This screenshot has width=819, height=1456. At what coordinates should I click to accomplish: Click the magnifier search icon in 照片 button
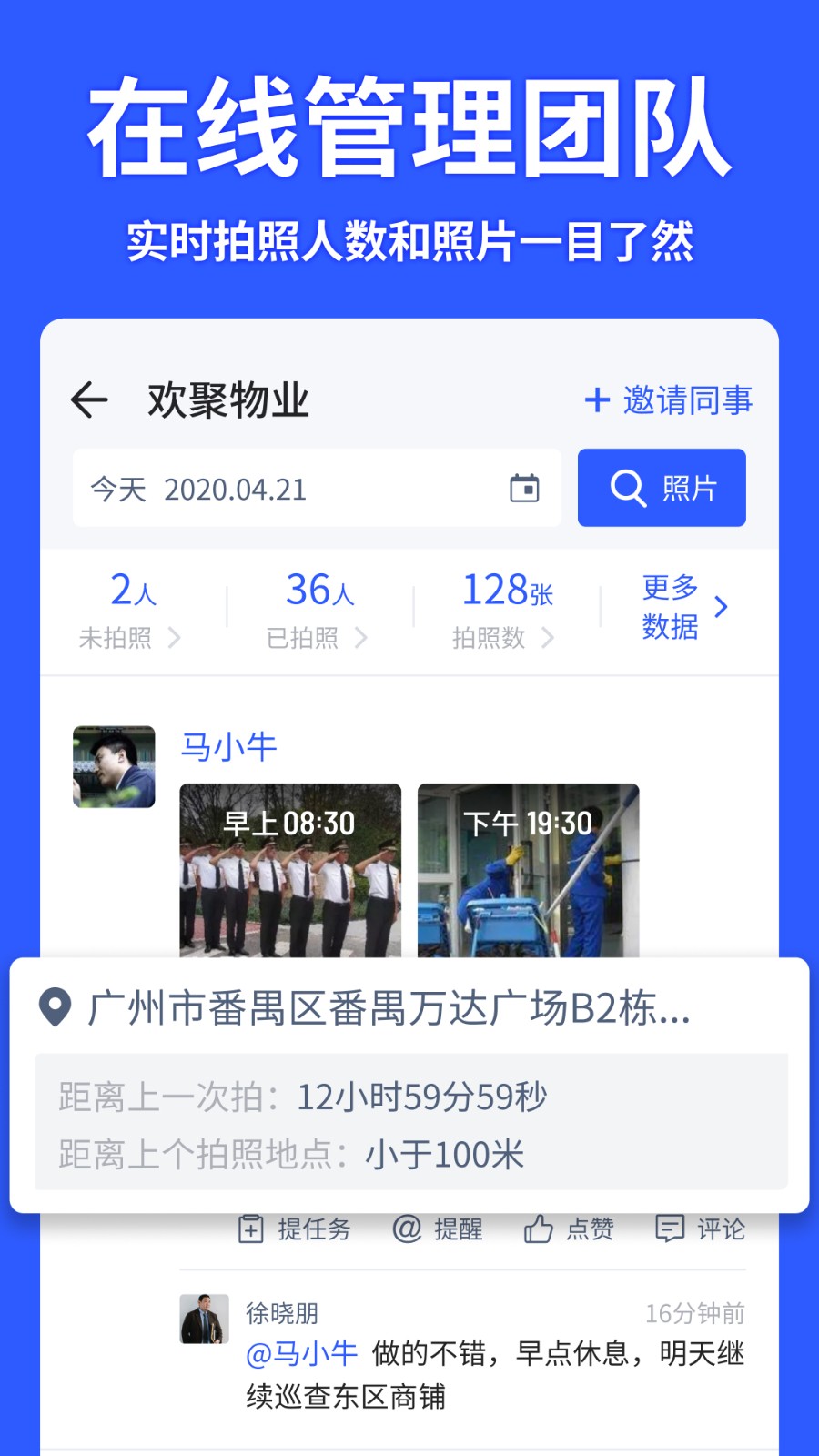point(629,488)
